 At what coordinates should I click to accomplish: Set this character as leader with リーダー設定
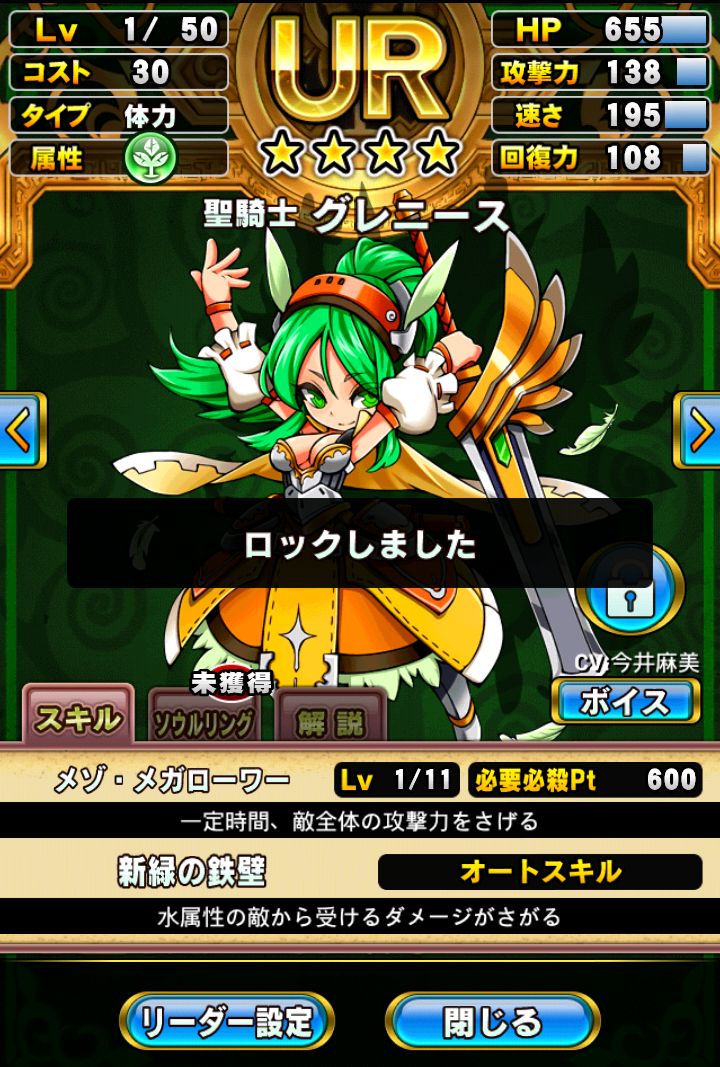(x=227, y=1021)
